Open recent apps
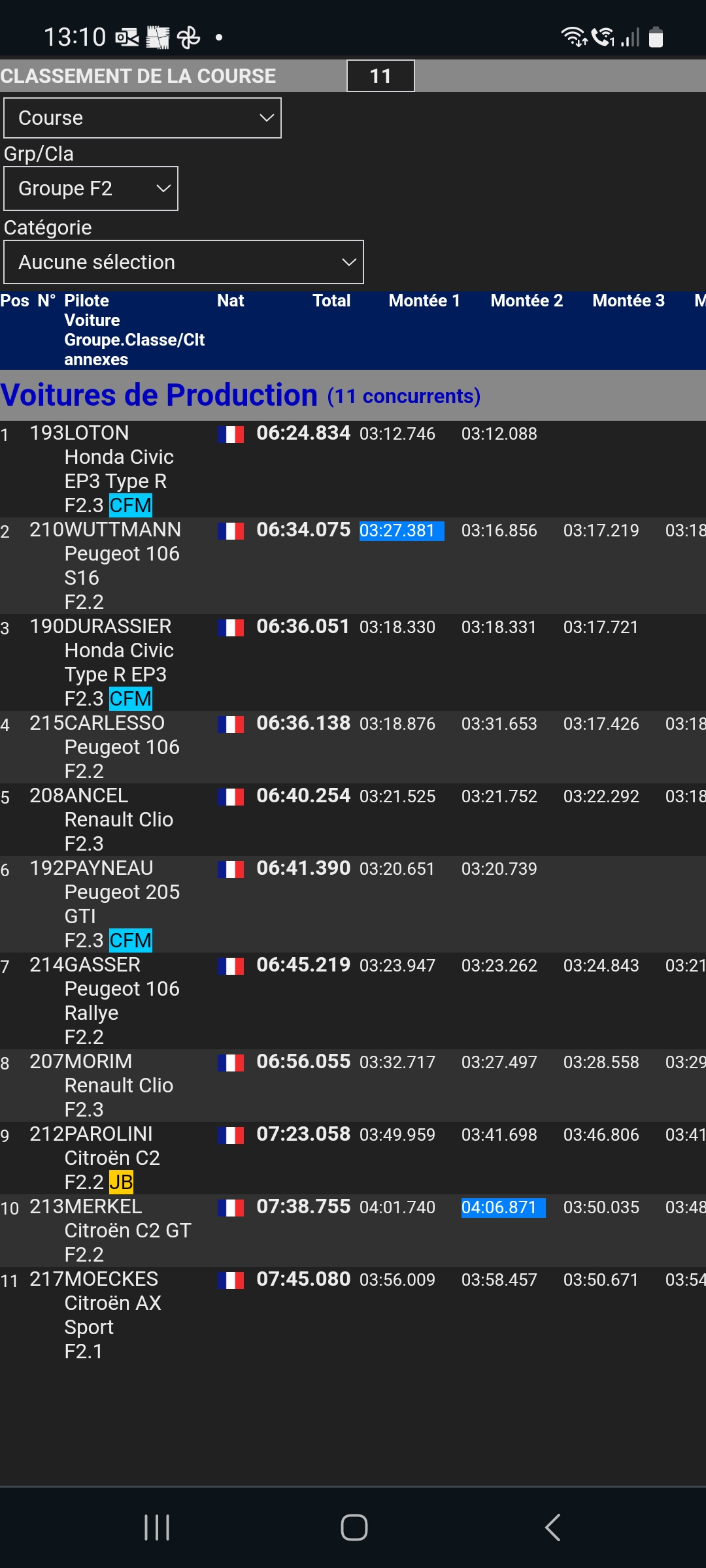Screen dimensions: 706x1568 coord(157,1527)
